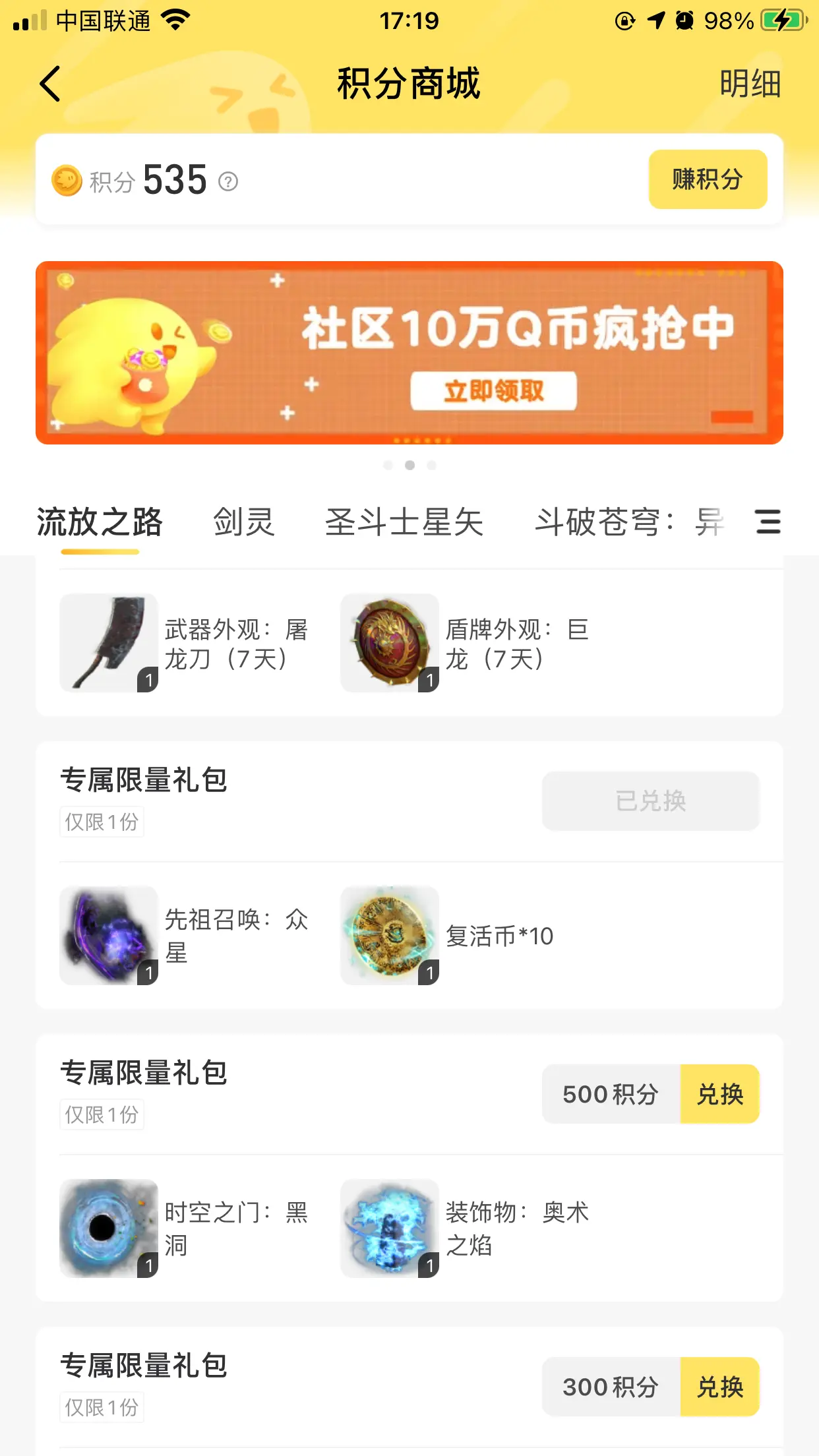Redeem the 500积分 gift pack
Image resolution: width=819 pixels, height=1456 pixels.
pyautogui.click(x=720, y=1093)
